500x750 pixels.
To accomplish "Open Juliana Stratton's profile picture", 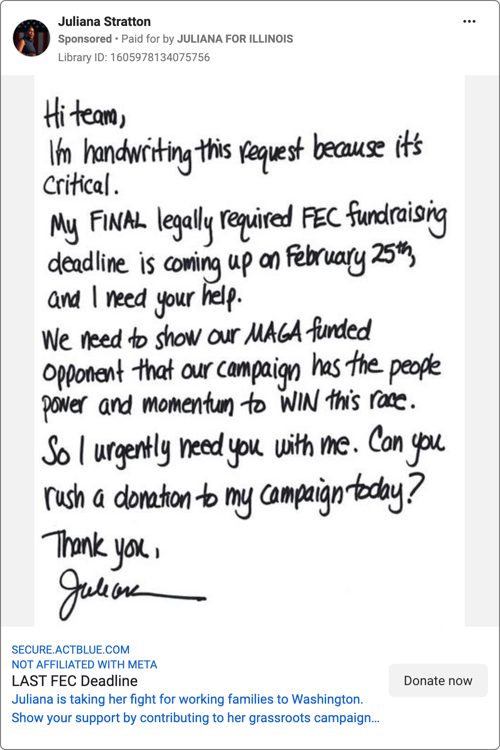I will 31,38.
